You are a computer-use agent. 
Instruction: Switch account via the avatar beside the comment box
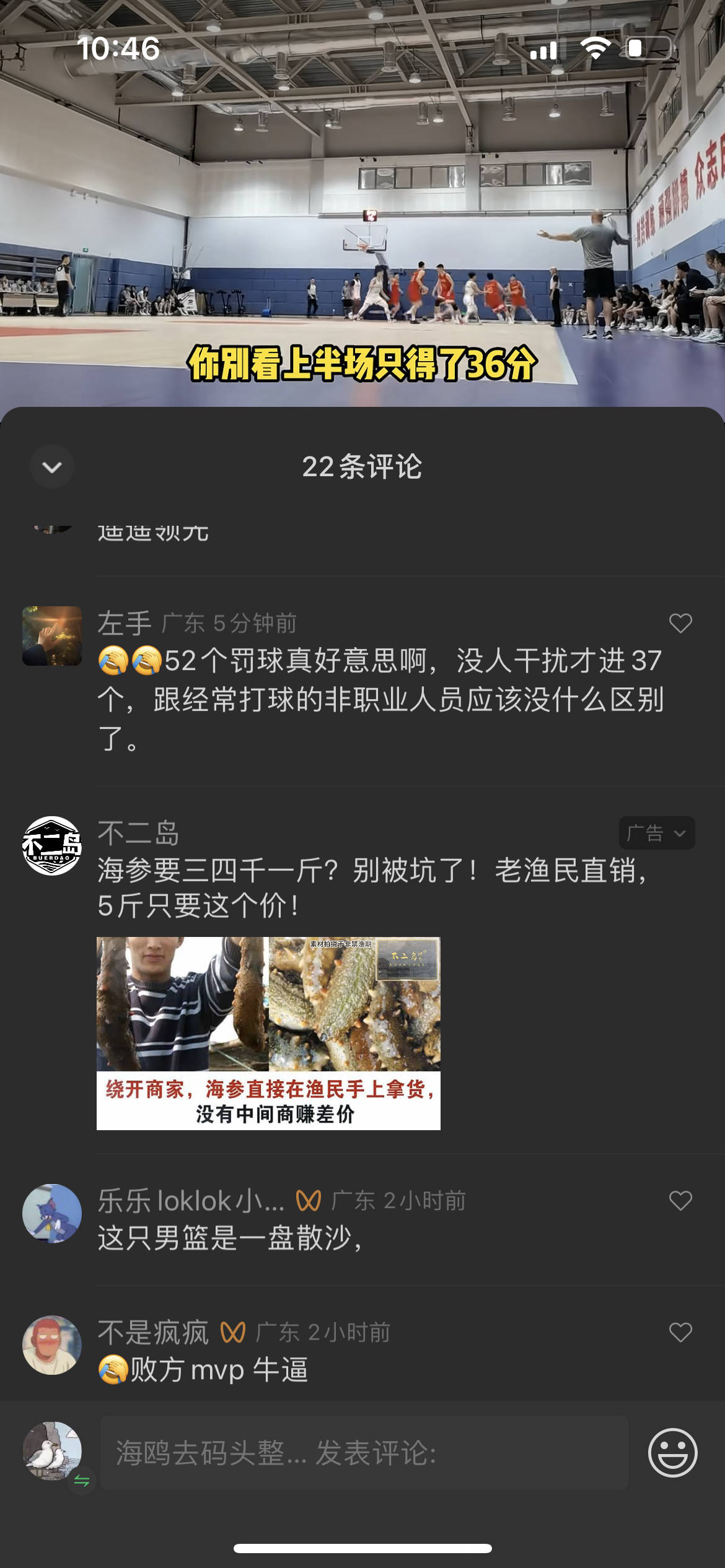[52, 1451]
